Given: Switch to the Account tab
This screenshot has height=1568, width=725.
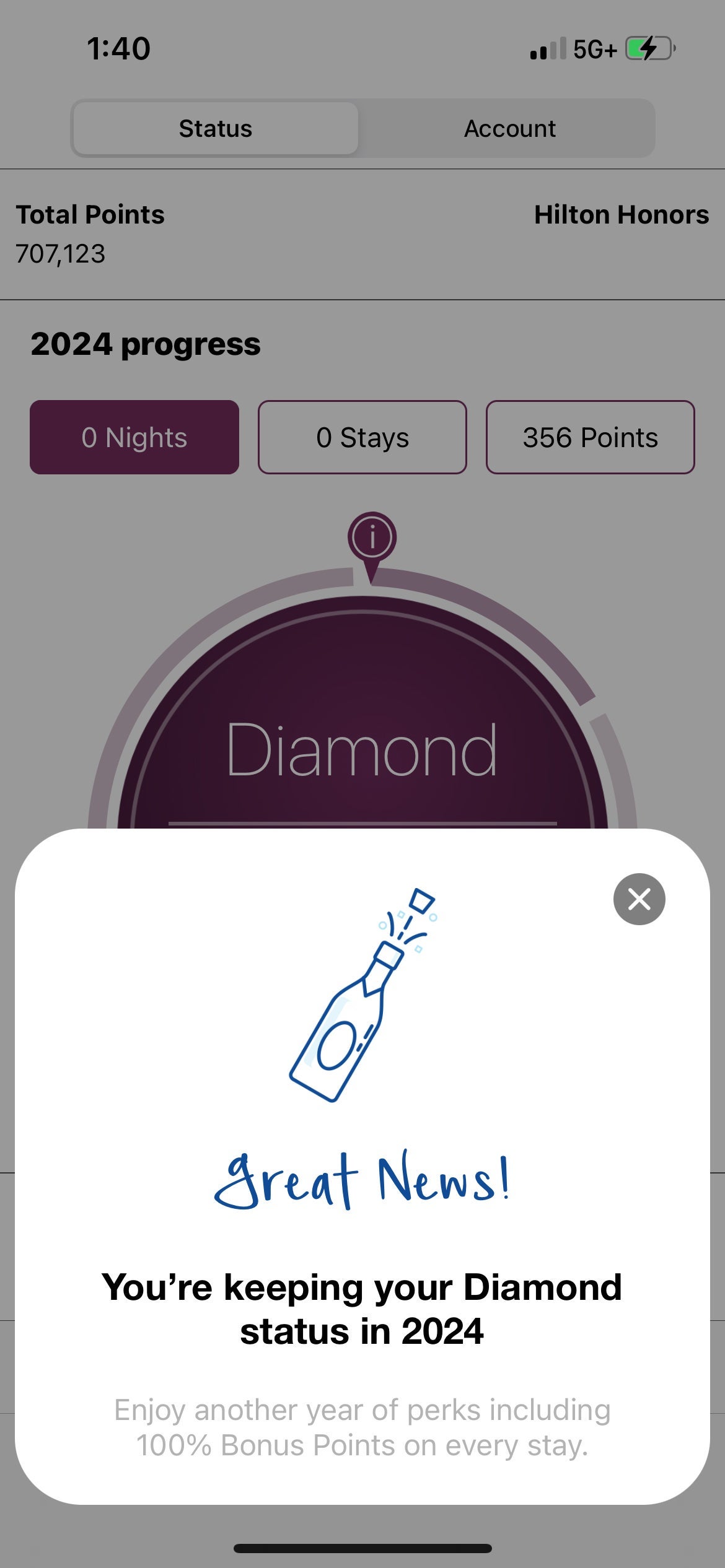Looking at the screenshot, I should tap(510, 128).
